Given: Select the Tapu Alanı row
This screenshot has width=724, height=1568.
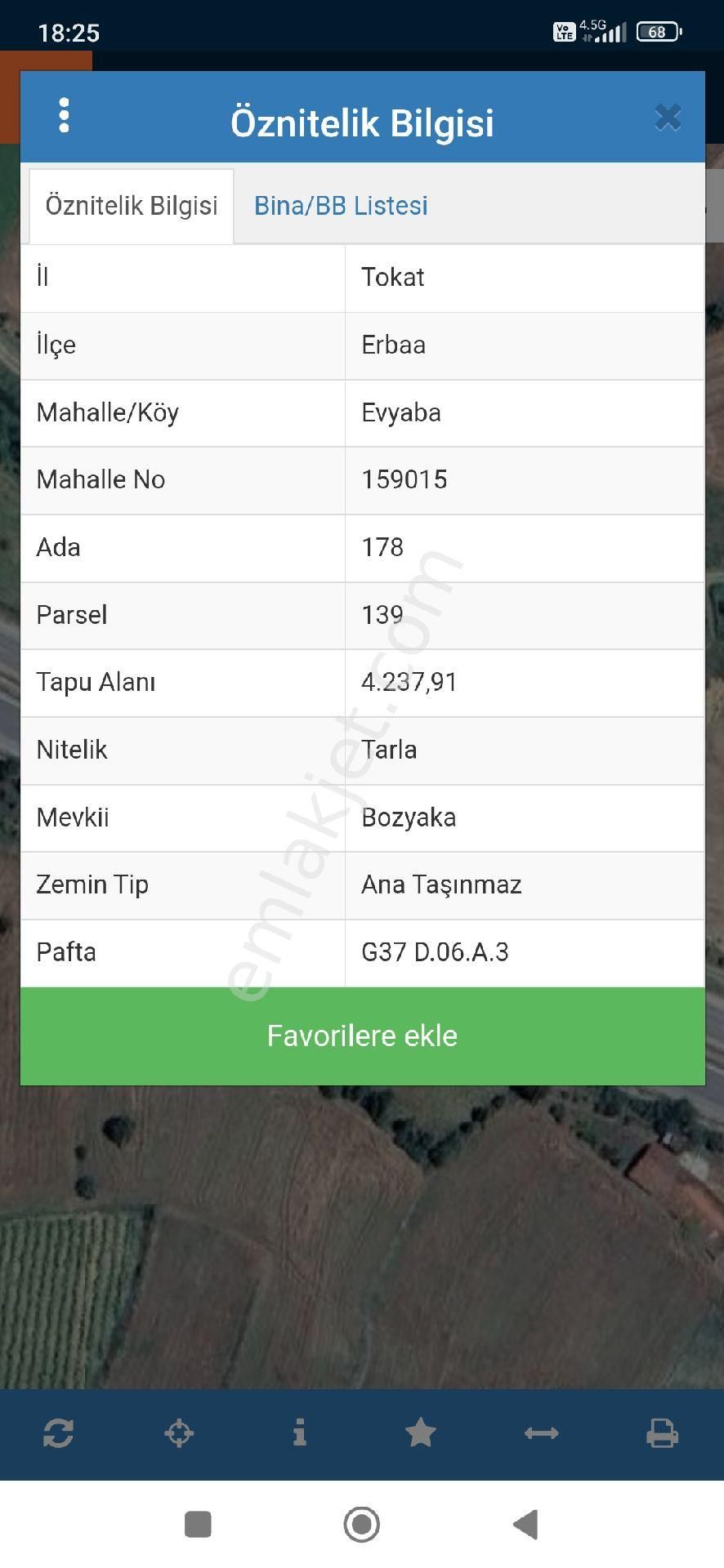Looking at the screenshot, I should tap(362, 683).
